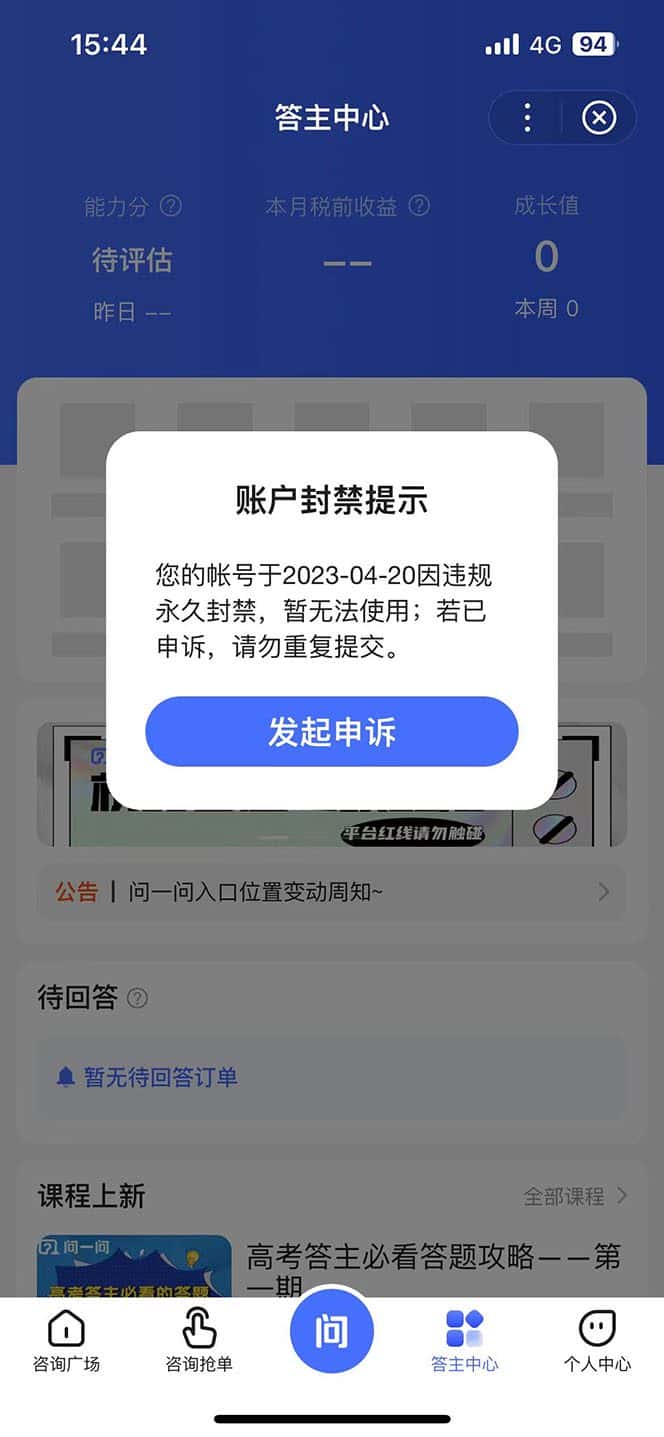The height and width of the screenshot is (1437, 664).
Task: Switch to the 咨询广场 tab
Action: coord(66,1341)
